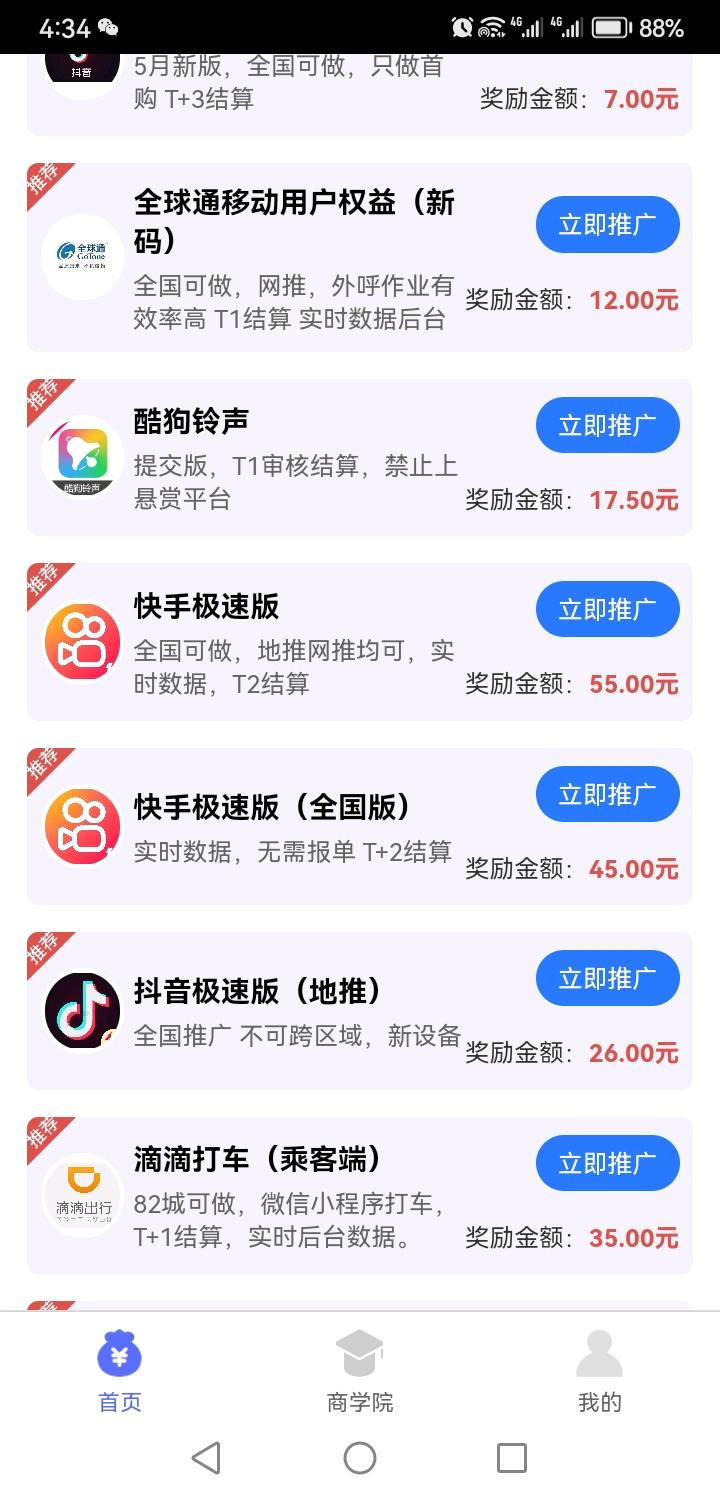The height and width of the screenshot is (1496, 720).
Task: Promote 快手极速版（全国版）now
Action: click(607, 794)
